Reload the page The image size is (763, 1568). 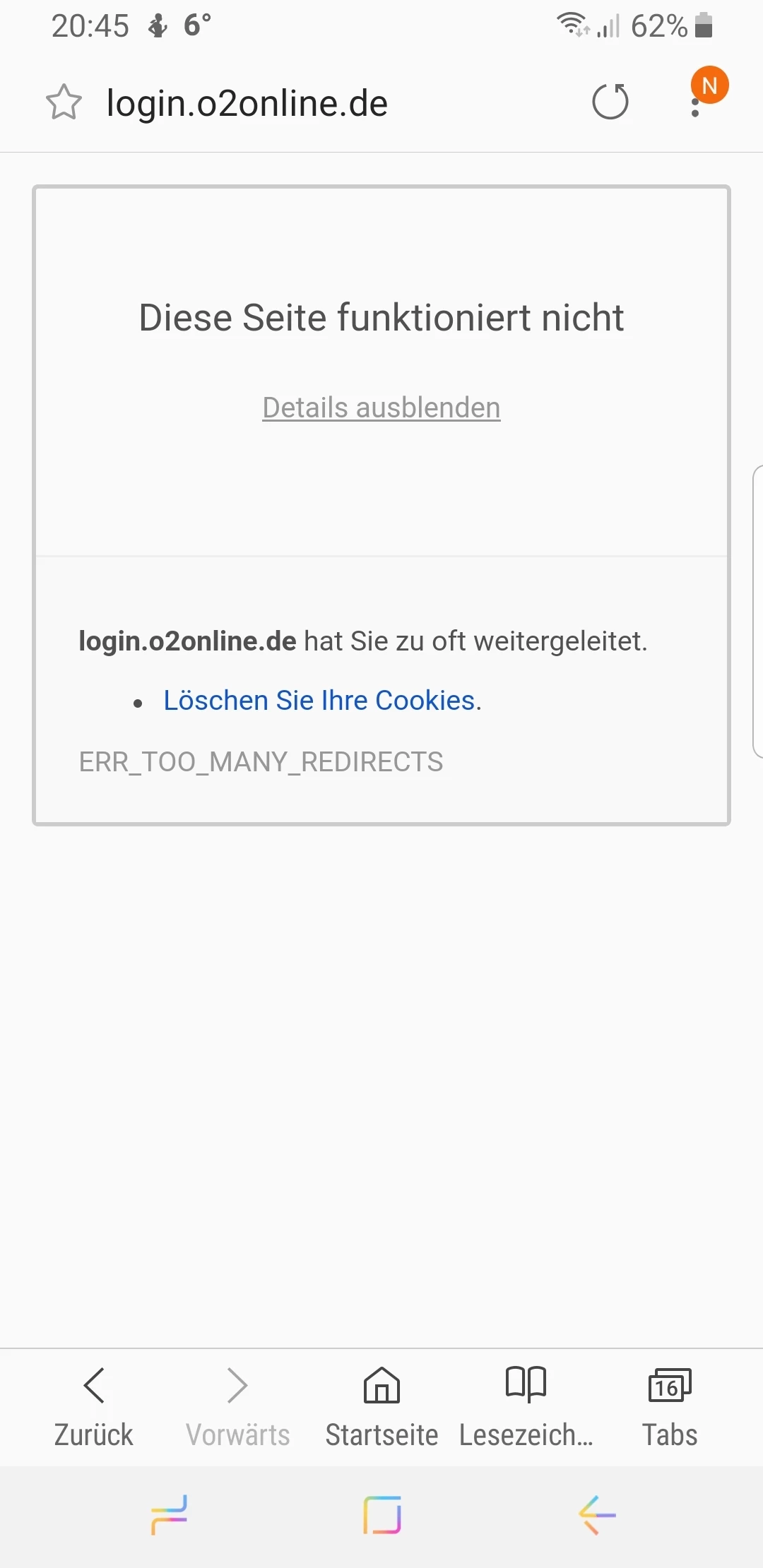[610, 102]
